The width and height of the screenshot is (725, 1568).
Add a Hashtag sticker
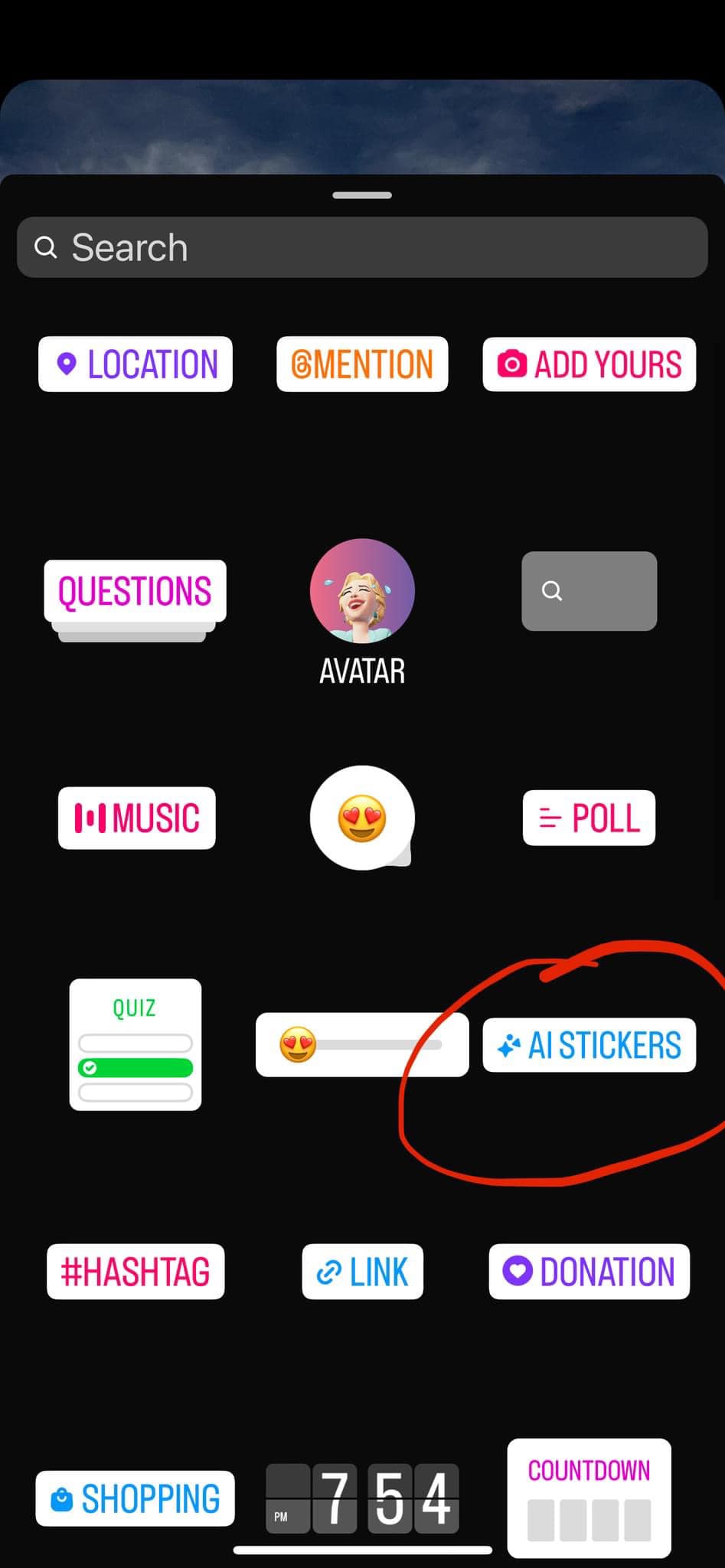coord(136,1272)
